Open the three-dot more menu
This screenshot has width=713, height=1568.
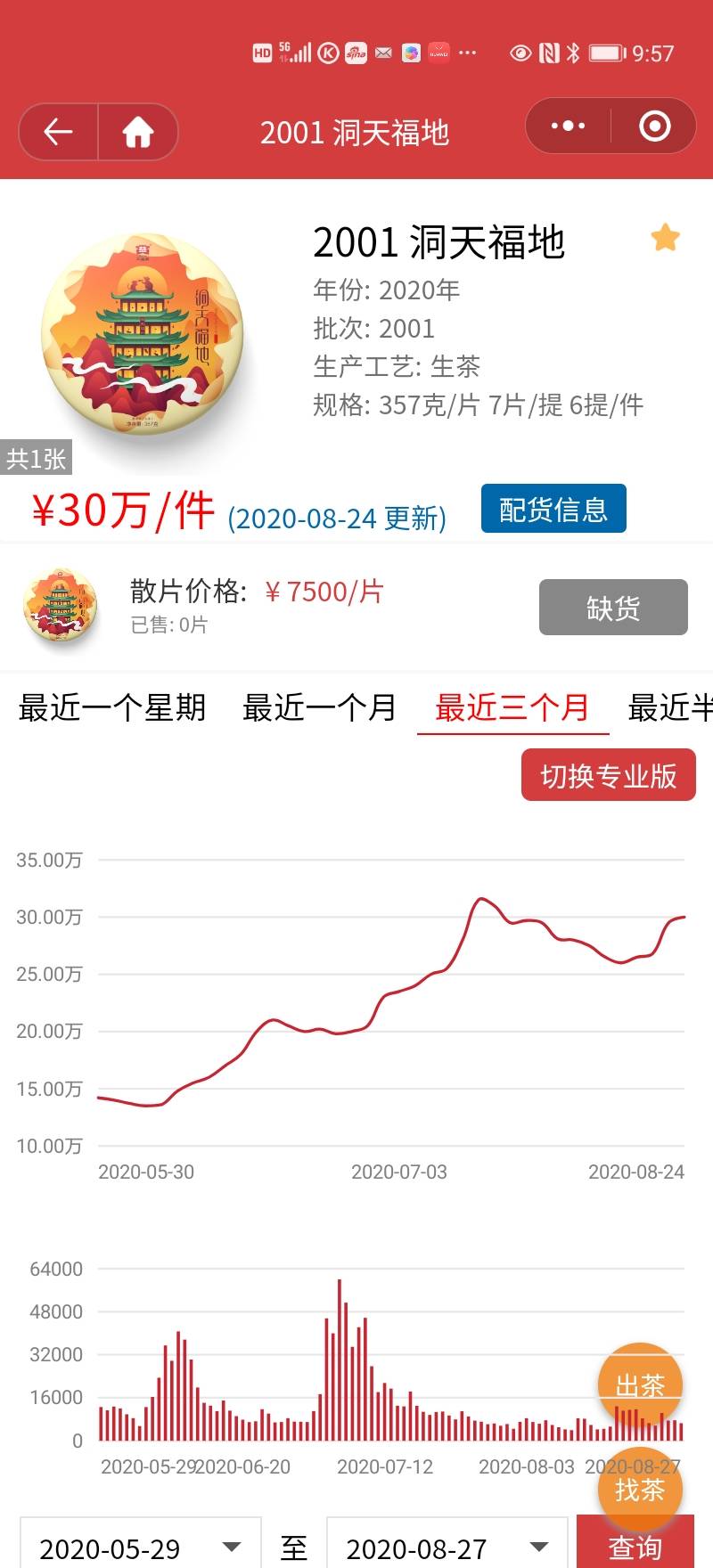coord(568,126)
